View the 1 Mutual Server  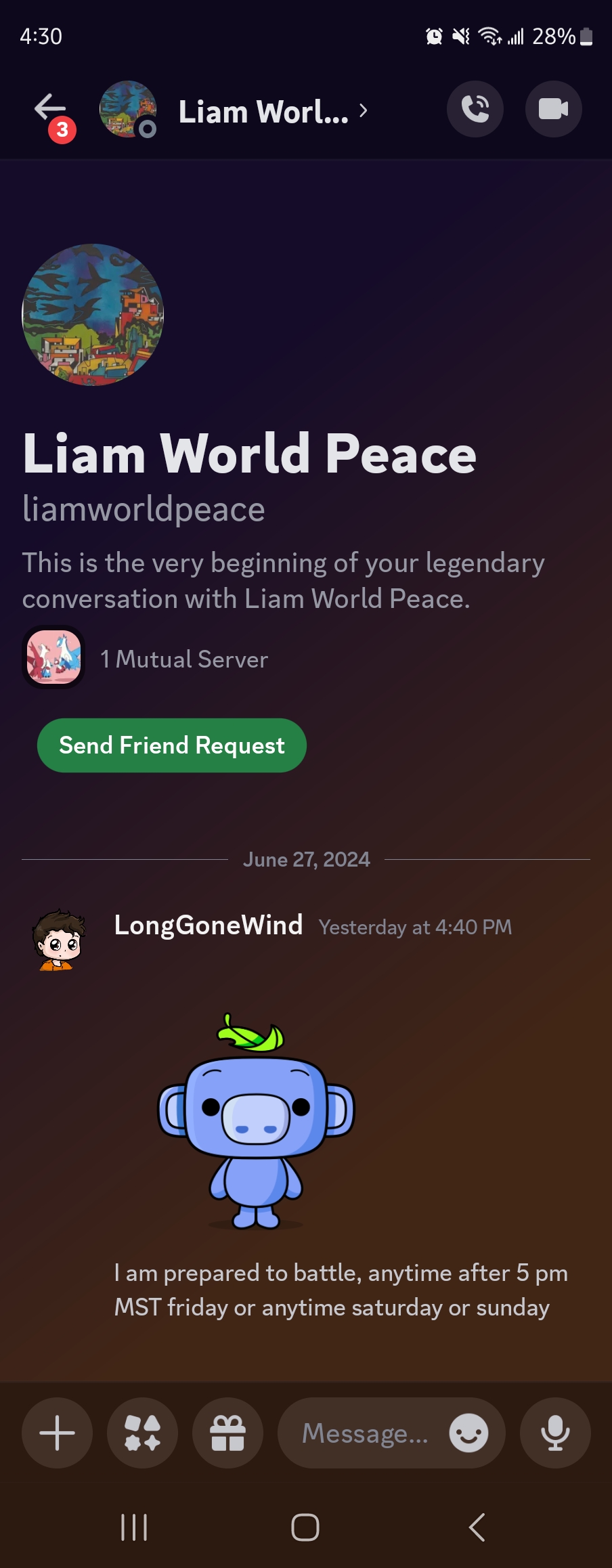[x=183, y=659]
